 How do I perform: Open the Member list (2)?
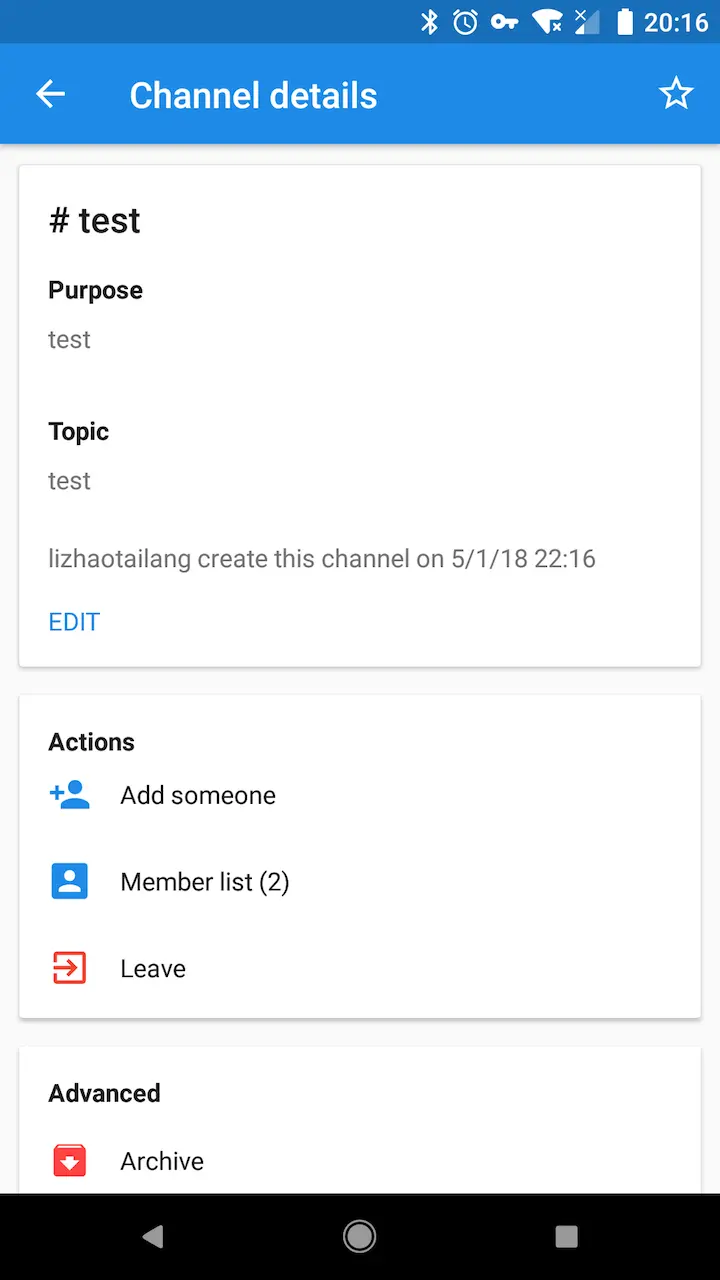[x=204, y=882]
